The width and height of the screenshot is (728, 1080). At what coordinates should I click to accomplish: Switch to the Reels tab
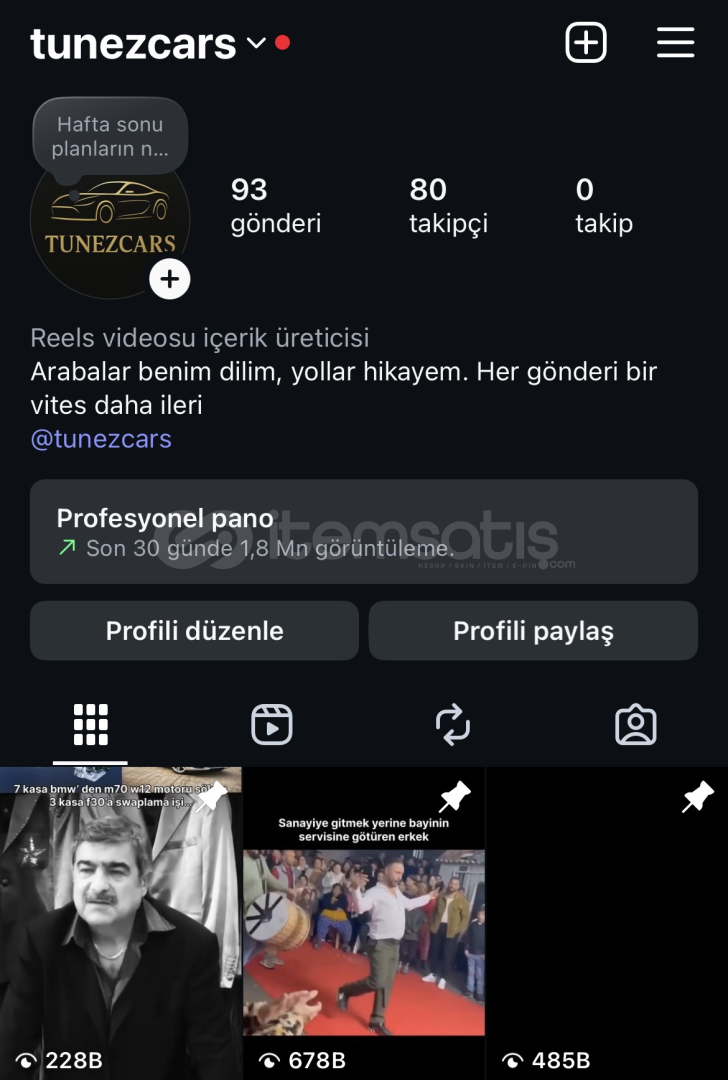pos(272,725)
